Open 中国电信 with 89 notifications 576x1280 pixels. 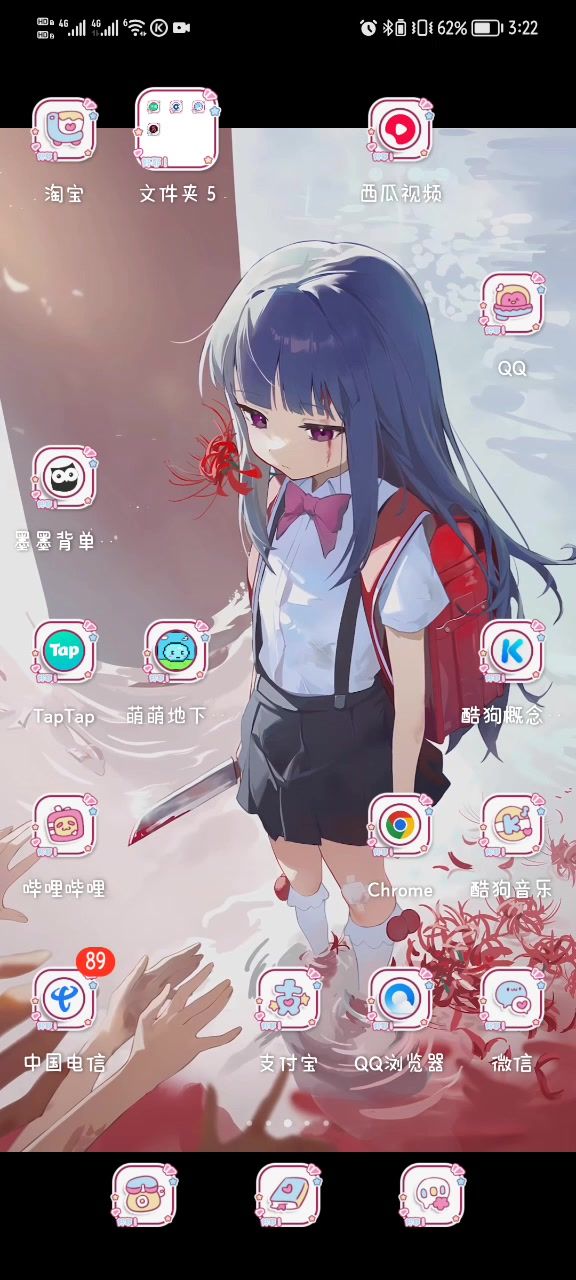[64, 1000]
